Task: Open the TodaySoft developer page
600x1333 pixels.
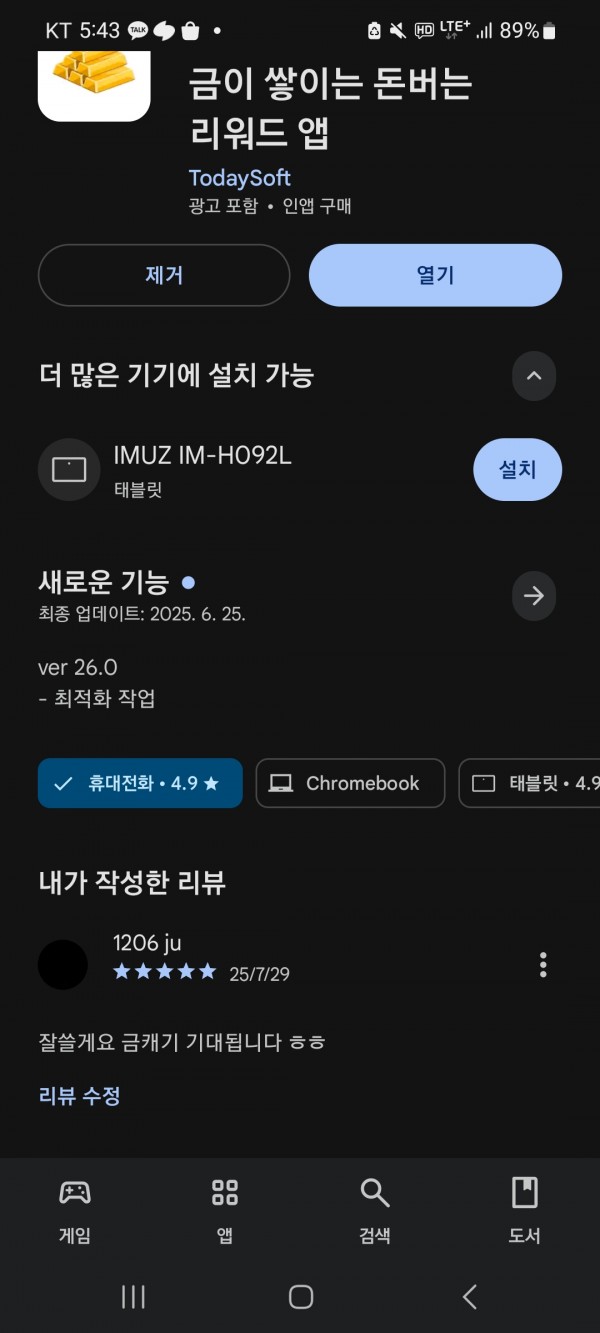Action: [x=239, y=178]
